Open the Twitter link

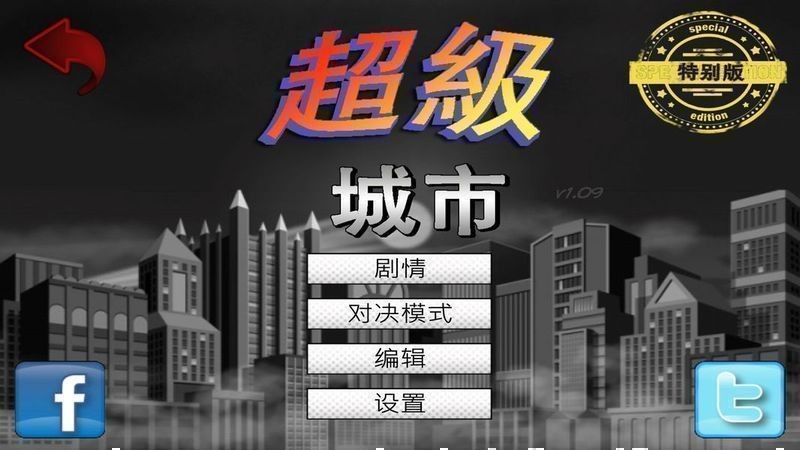[740, 400]
